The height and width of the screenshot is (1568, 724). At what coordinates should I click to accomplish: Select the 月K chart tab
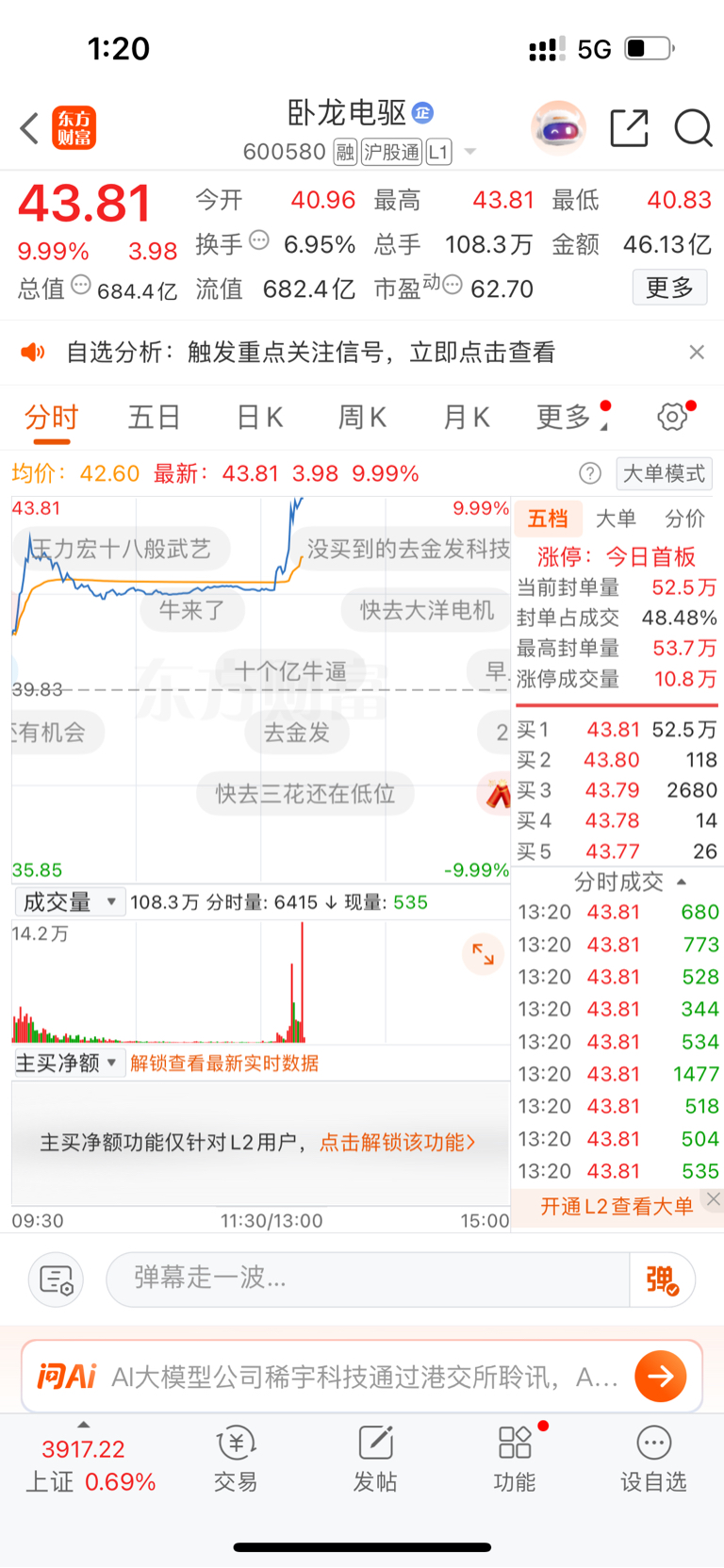click(x=466, y=417)
